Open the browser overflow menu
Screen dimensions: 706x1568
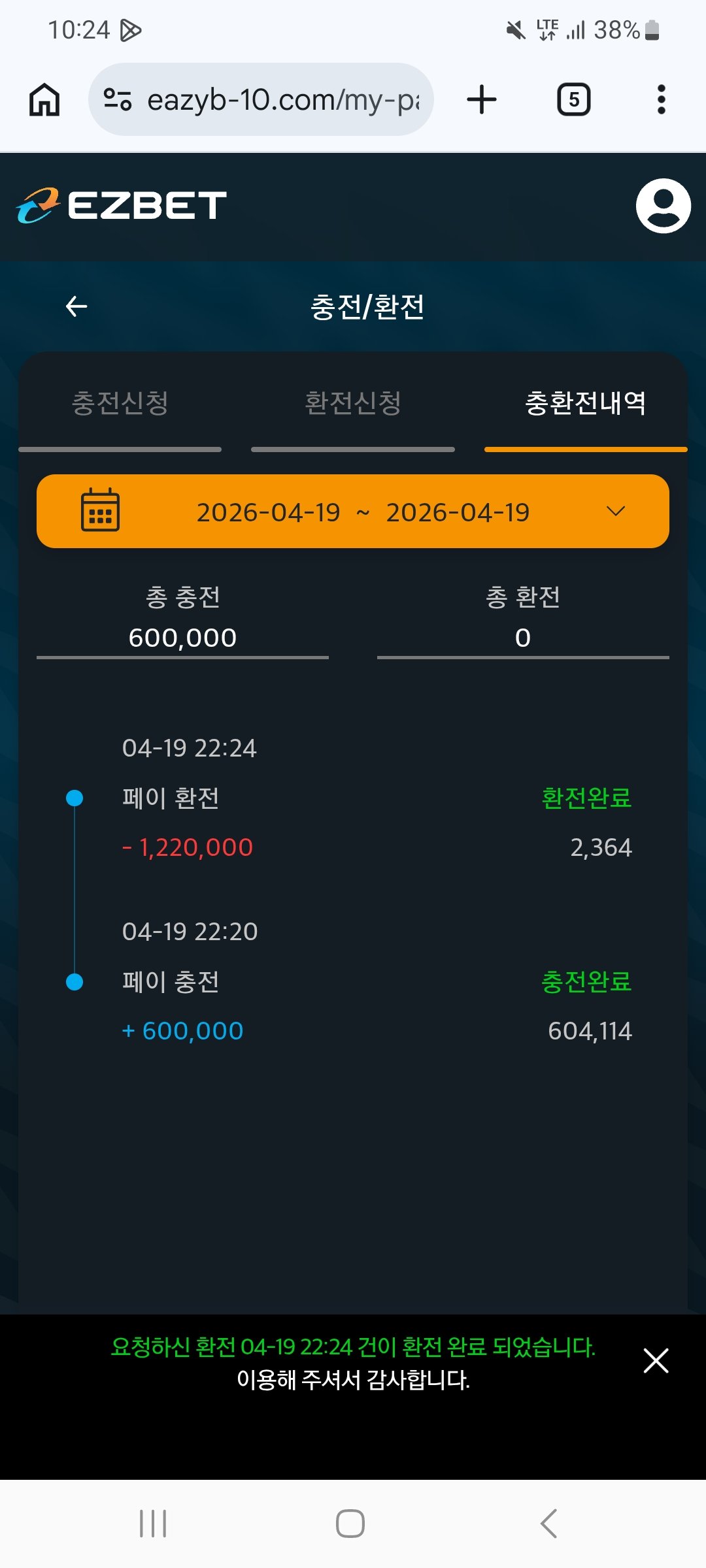662,100
